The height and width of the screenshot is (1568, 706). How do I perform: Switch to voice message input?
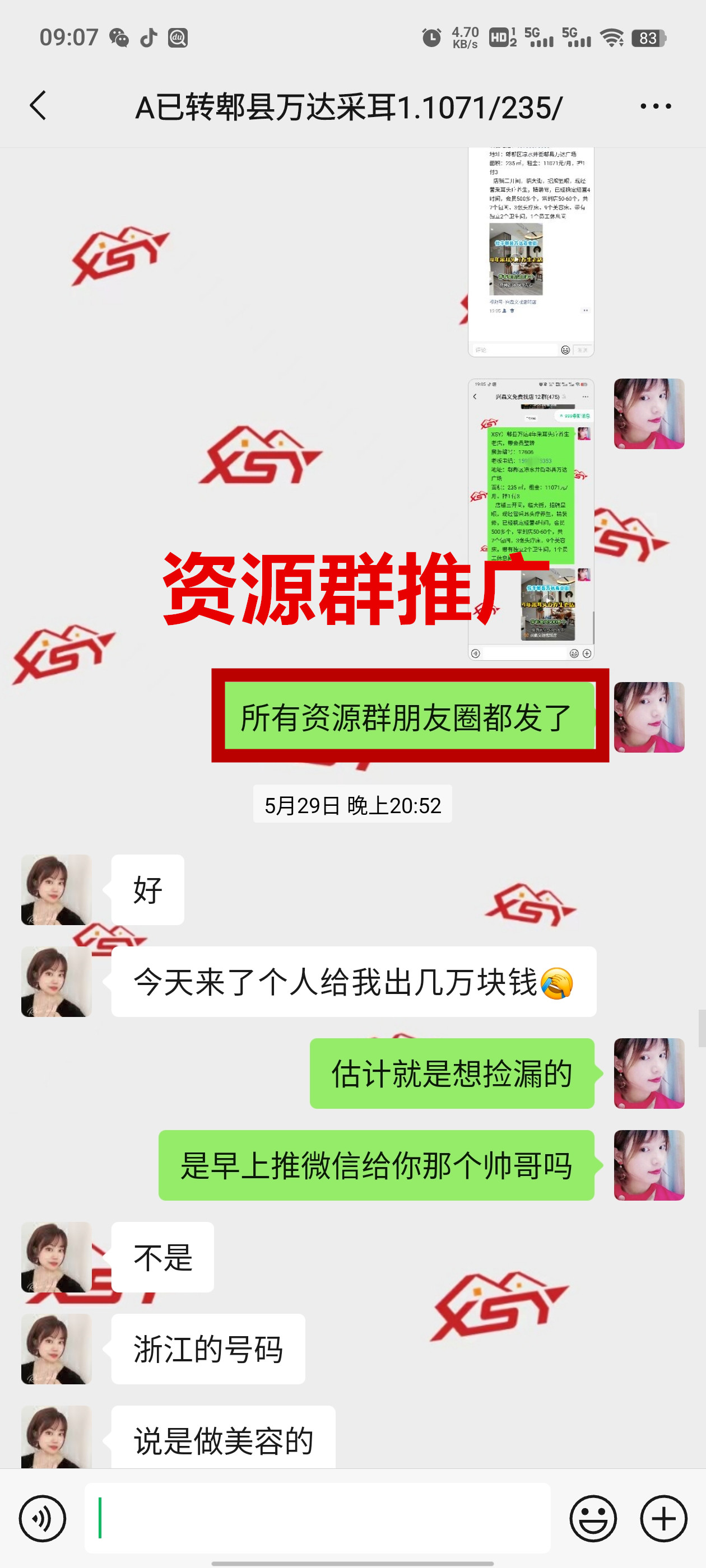[x=42, y=1518]
